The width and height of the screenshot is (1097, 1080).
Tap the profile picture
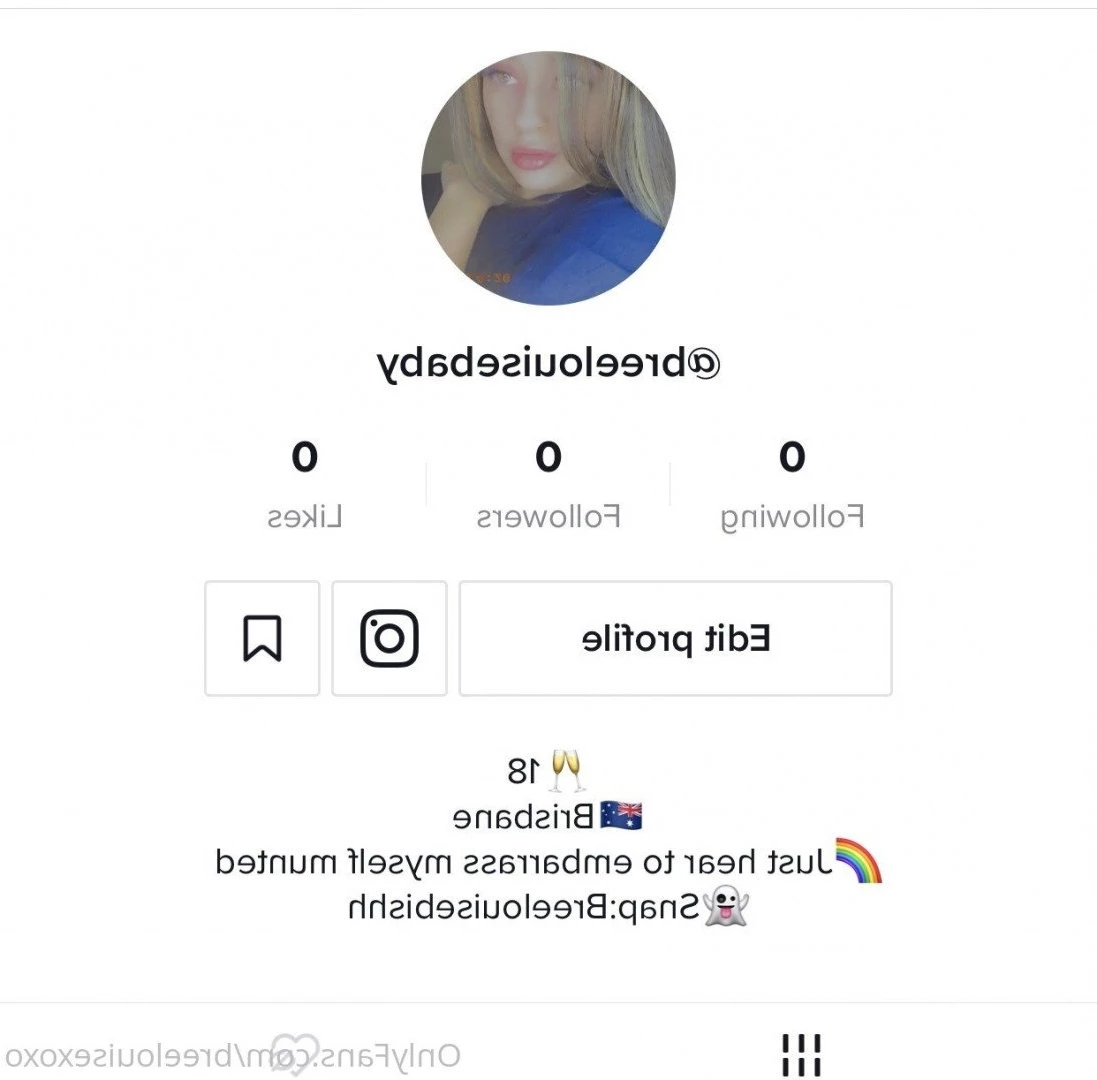click(548, 178)
